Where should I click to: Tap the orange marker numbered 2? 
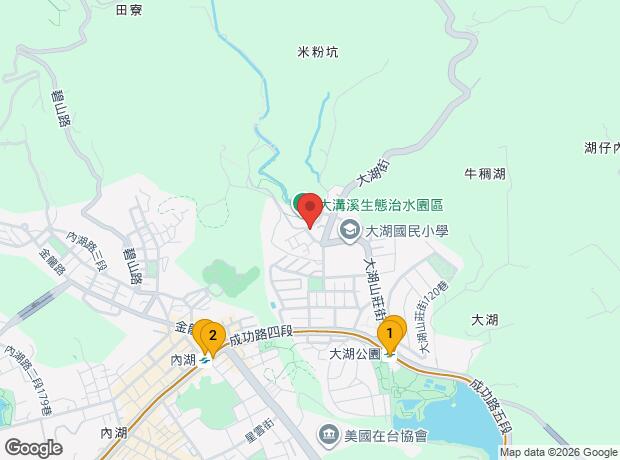coord(212,336)
